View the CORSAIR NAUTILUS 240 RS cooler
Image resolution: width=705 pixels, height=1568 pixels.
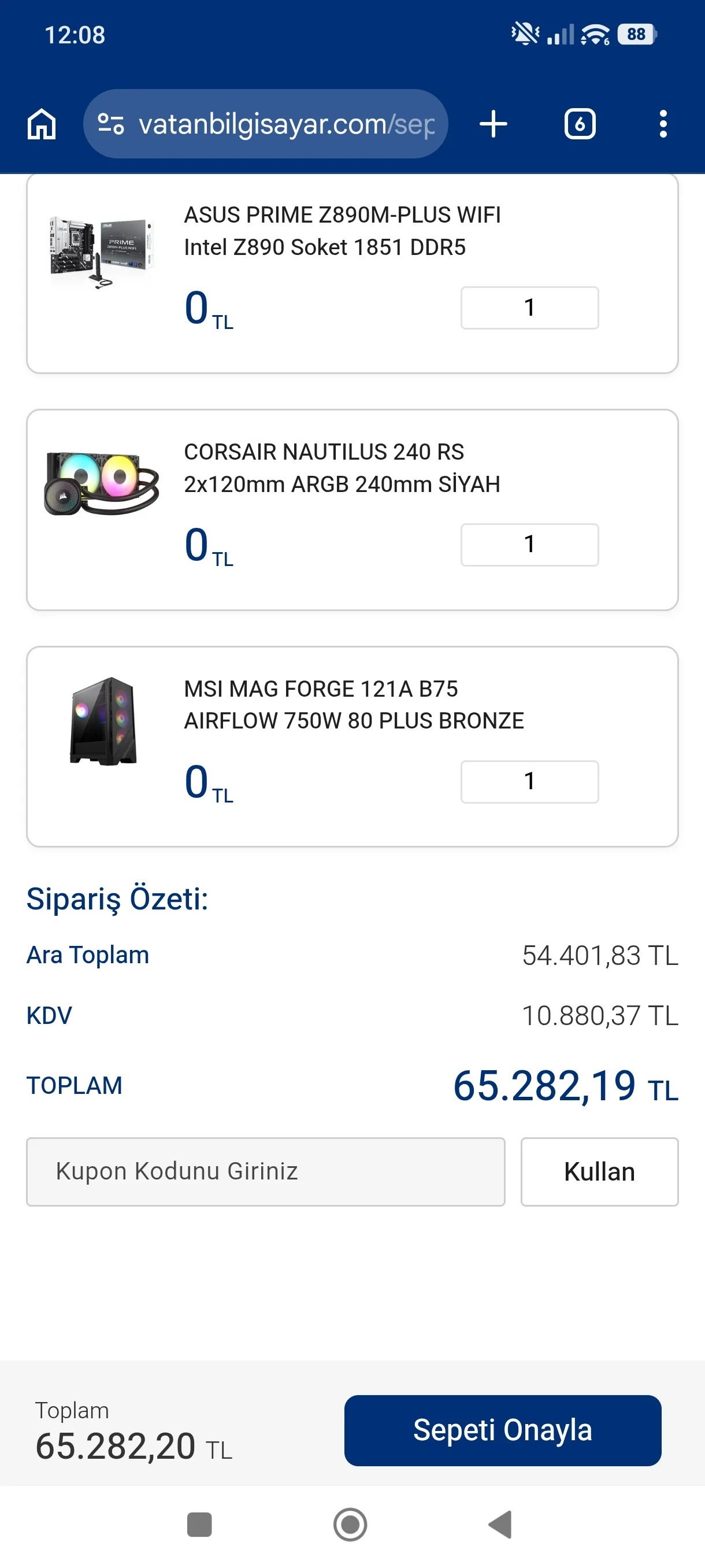(342, 468)
